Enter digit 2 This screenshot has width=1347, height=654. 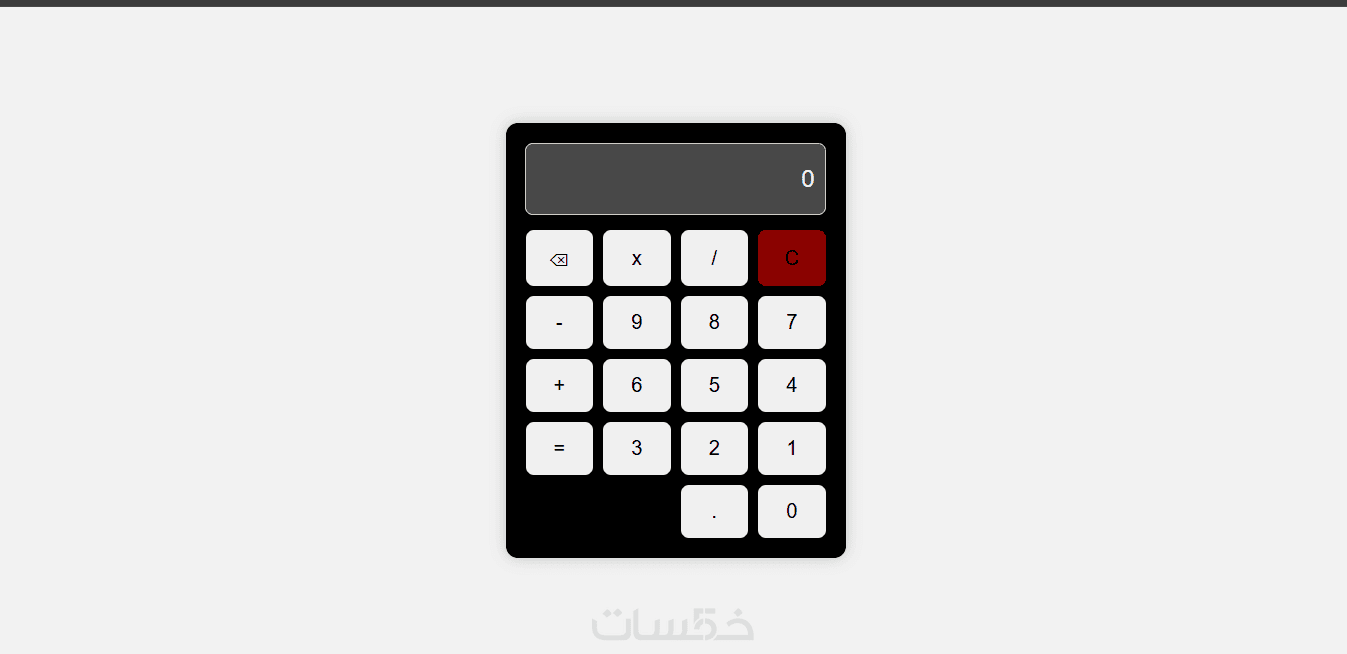pyautogui.click(x=714, y=448)
